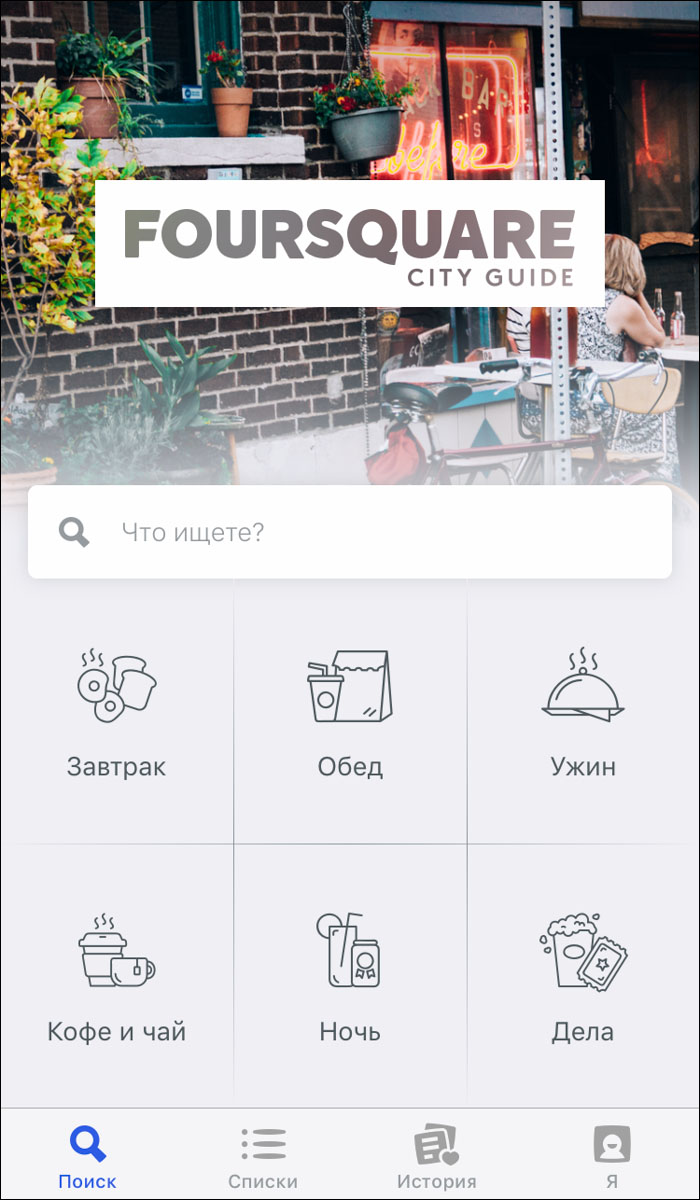Open the Кофе и чай category
Image resolution: width=700 pixels, height=1200 pixels.
pos(117,977)
